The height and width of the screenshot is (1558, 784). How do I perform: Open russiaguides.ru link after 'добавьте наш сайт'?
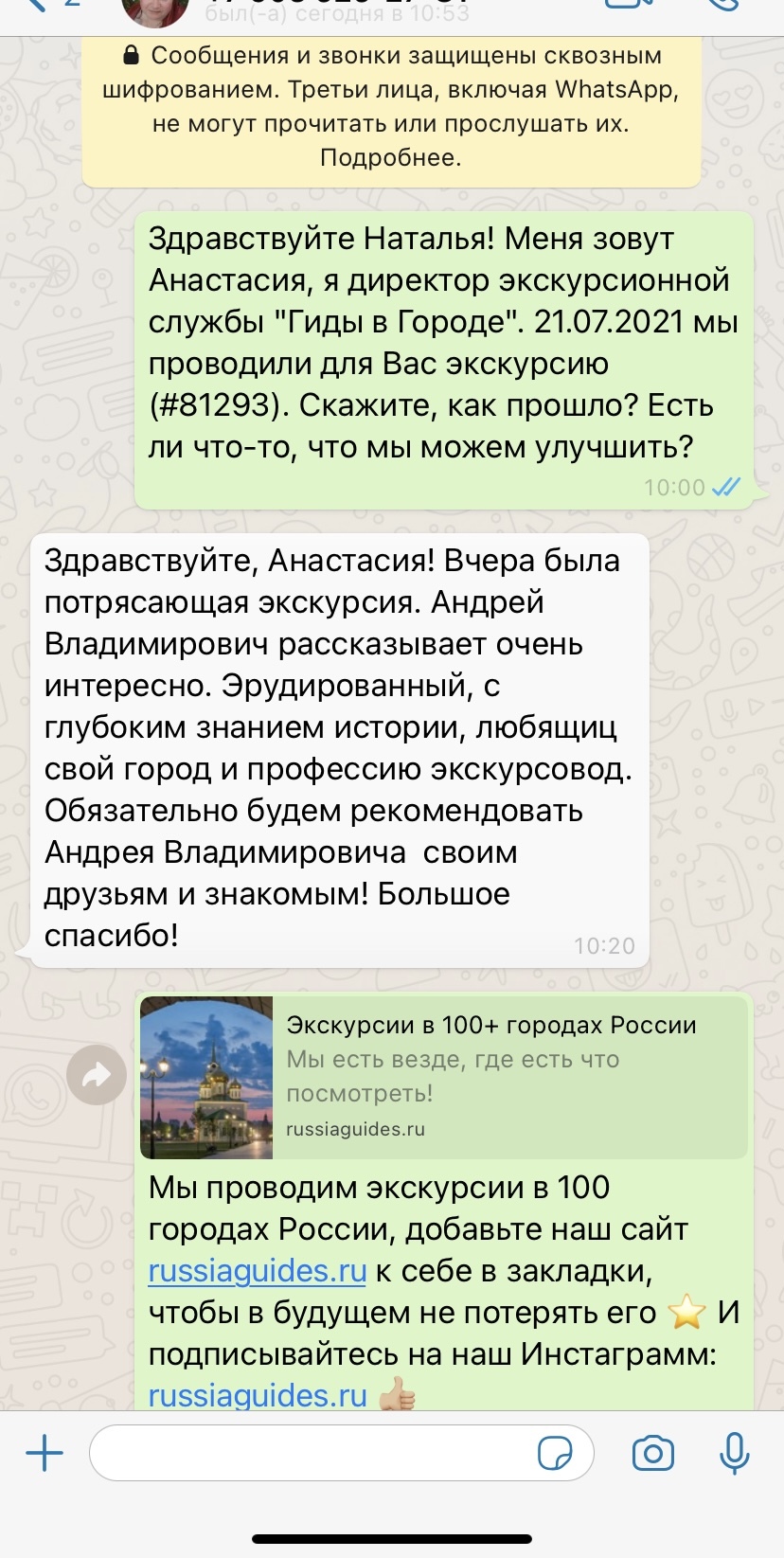tap(257, 1271)
